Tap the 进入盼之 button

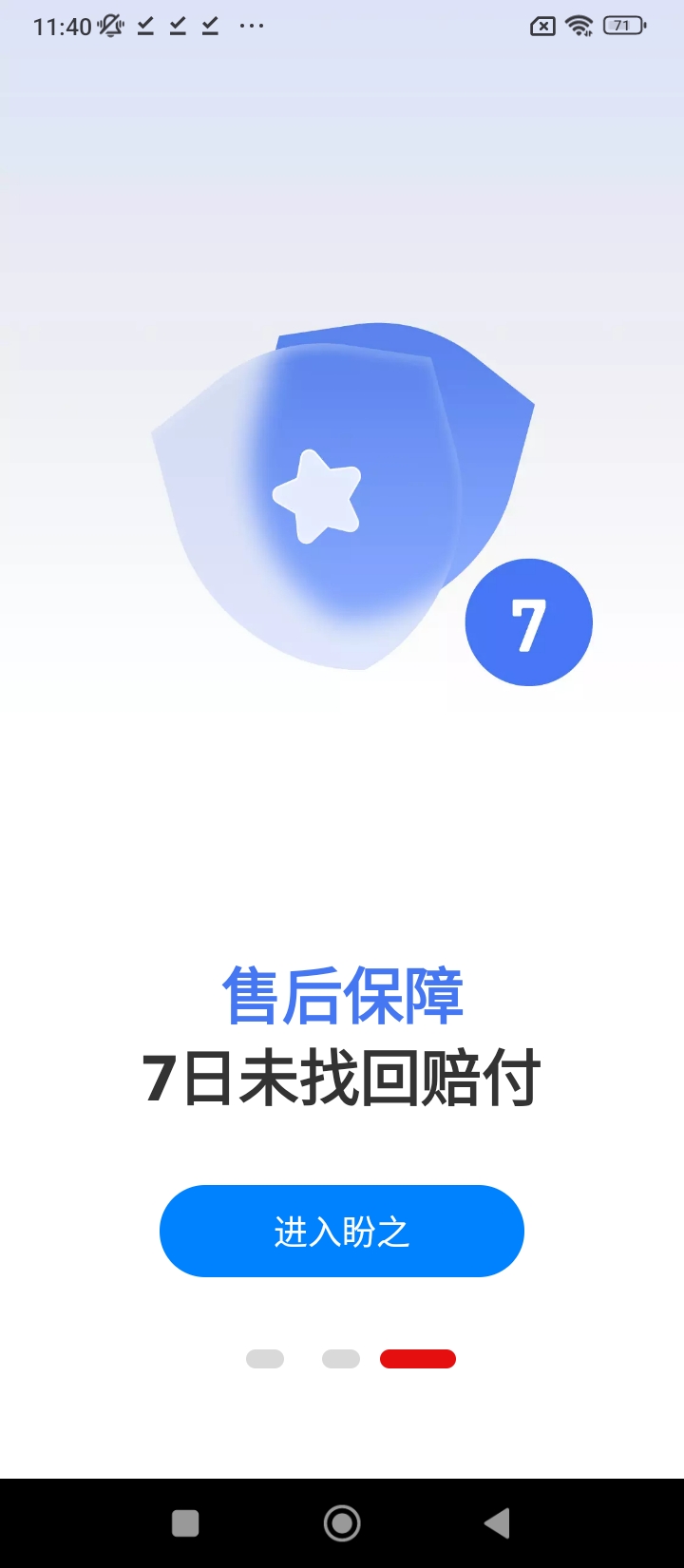[342, 1231]
